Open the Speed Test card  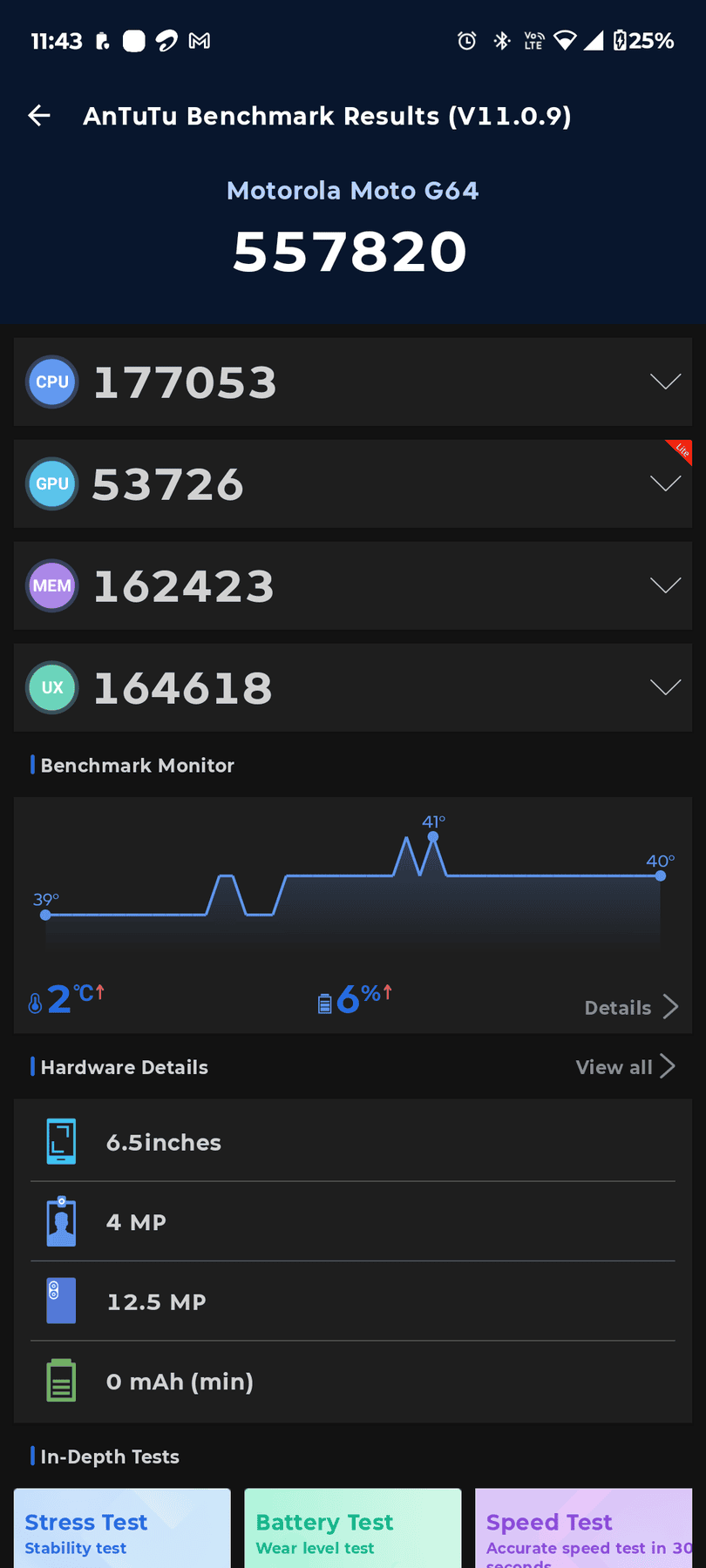click(x=584, y=1528)
